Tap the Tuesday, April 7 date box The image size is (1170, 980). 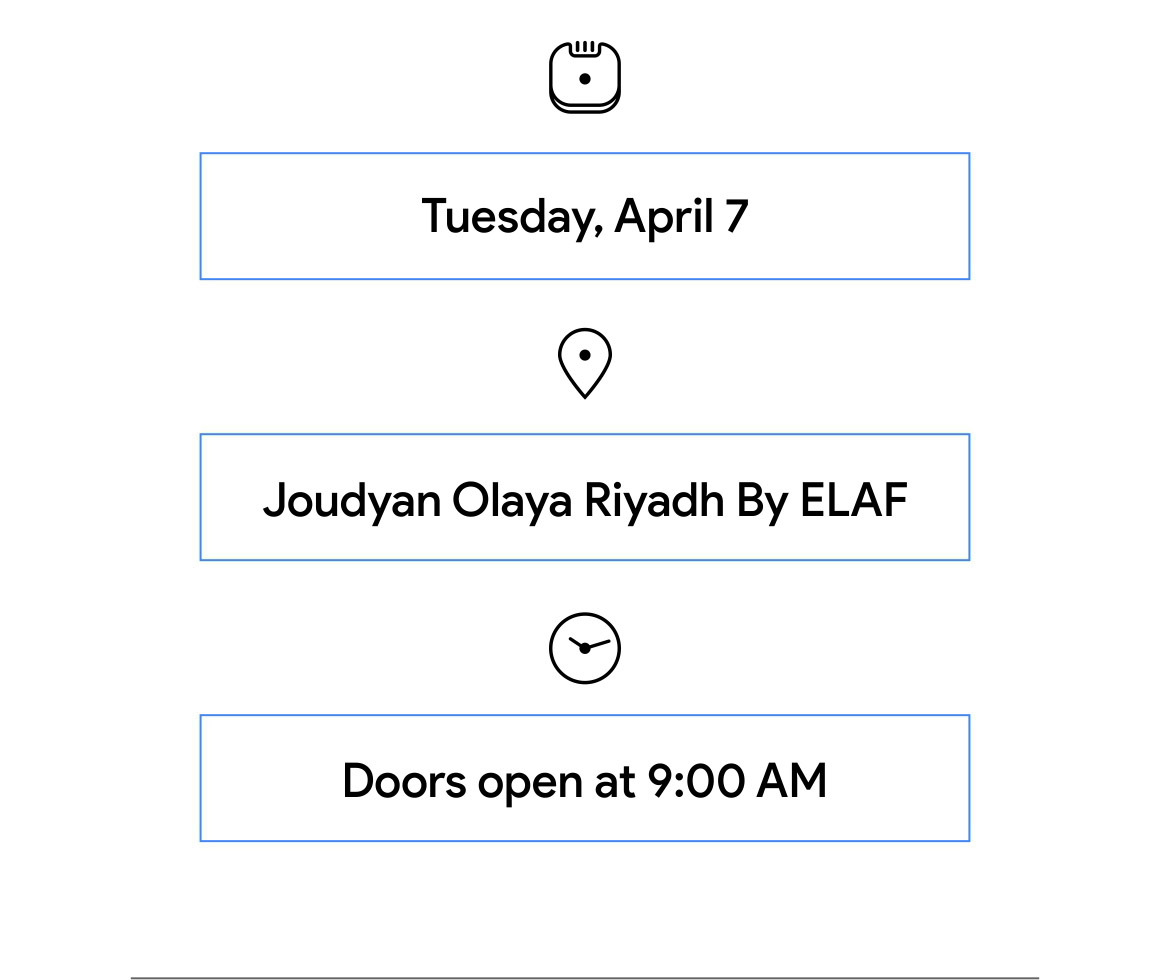click(x=584, y=216)
